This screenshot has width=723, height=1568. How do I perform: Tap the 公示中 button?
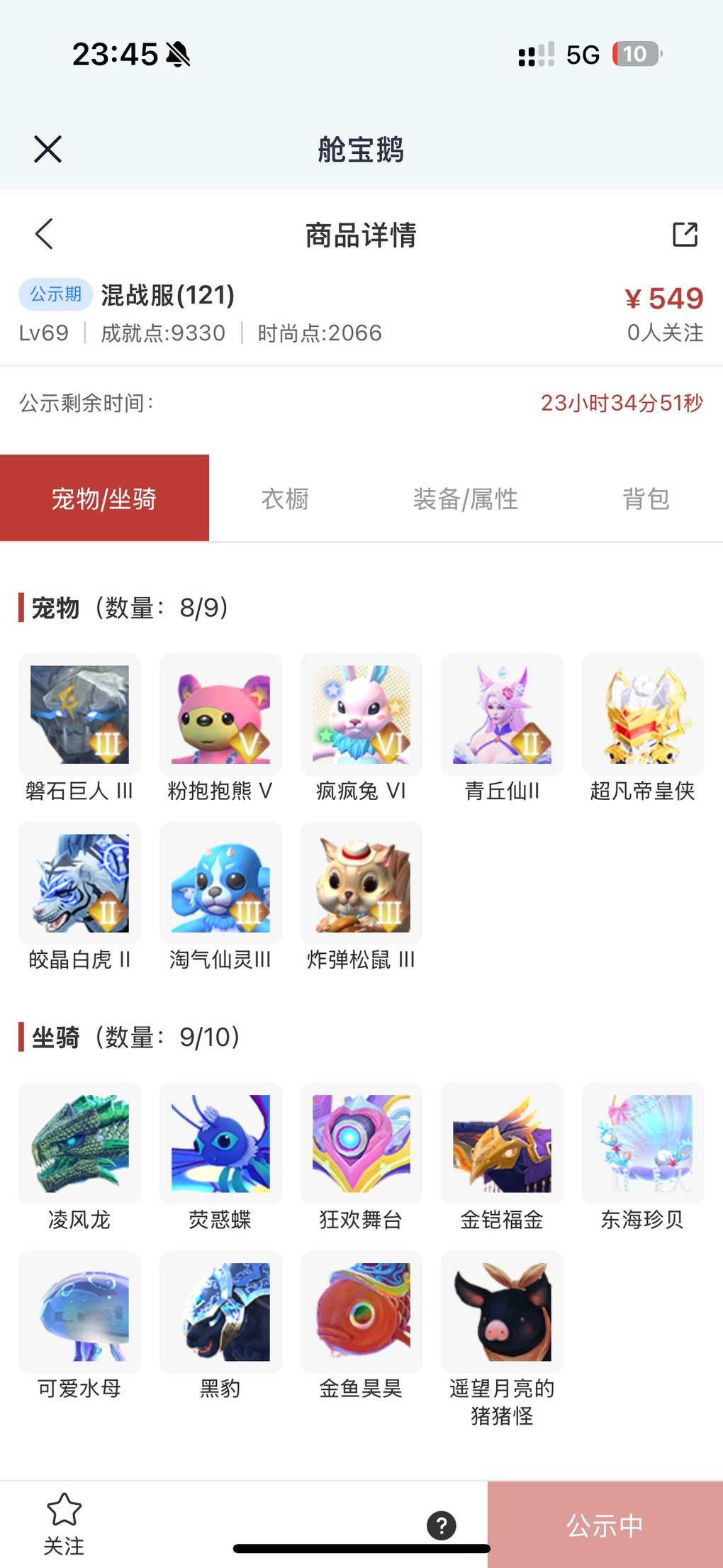tap(605, 1525)
